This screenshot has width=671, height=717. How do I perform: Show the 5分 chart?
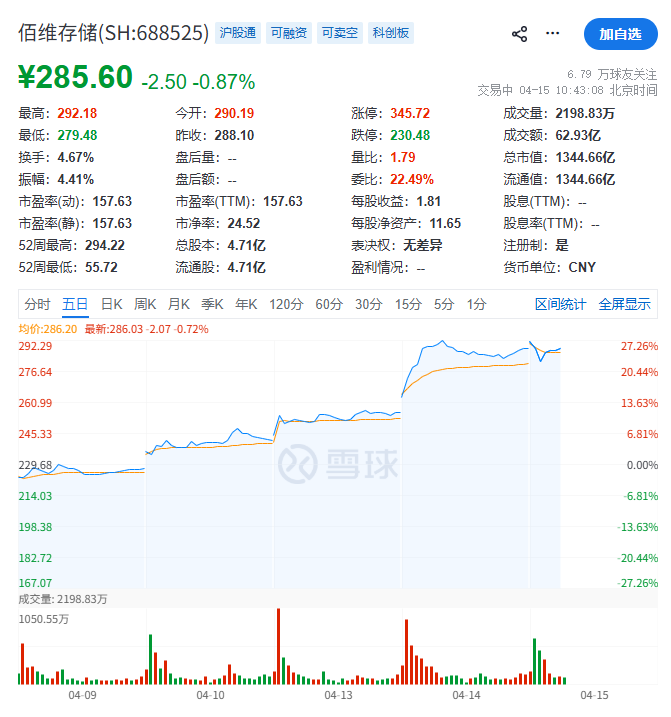444,304
